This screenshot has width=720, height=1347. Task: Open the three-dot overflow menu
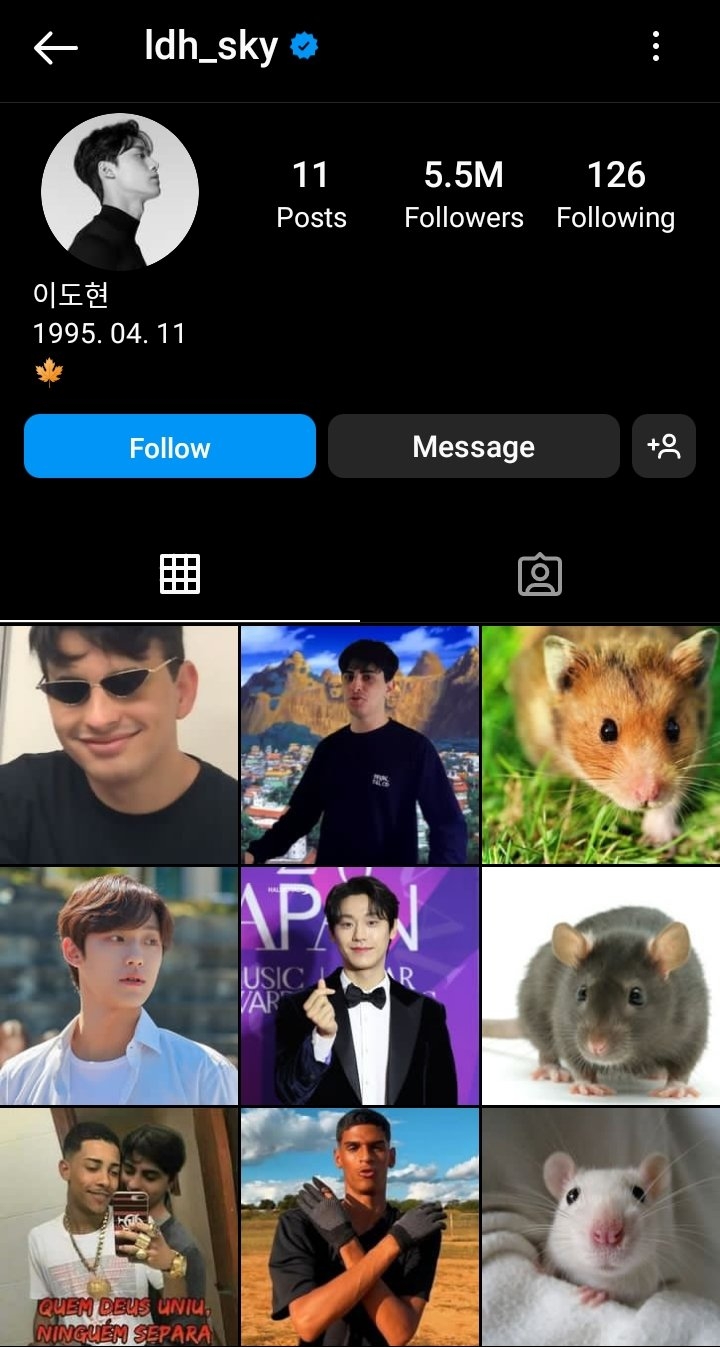(656, 46)
